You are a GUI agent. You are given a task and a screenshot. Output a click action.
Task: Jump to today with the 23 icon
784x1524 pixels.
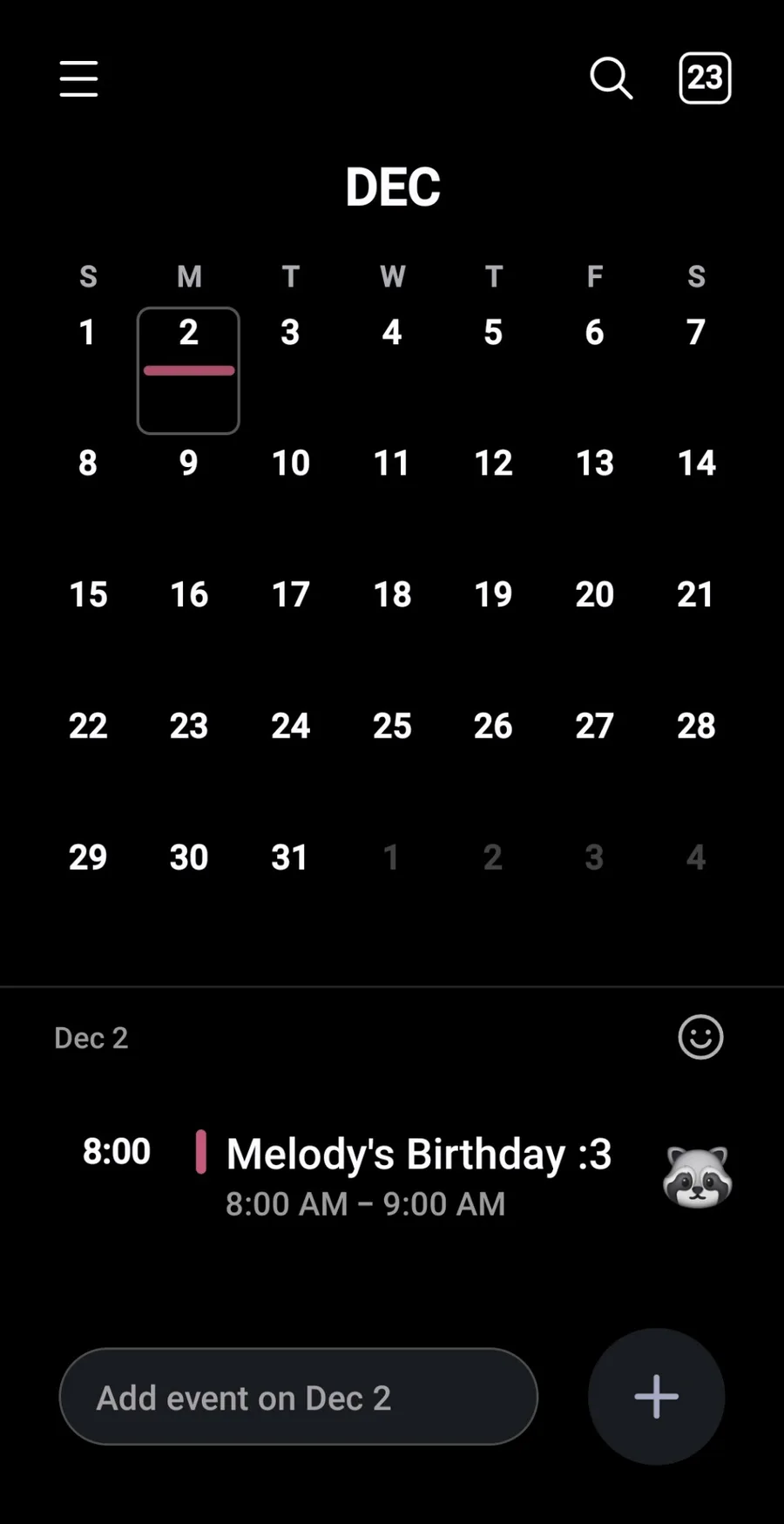click(x=705, y=78)
